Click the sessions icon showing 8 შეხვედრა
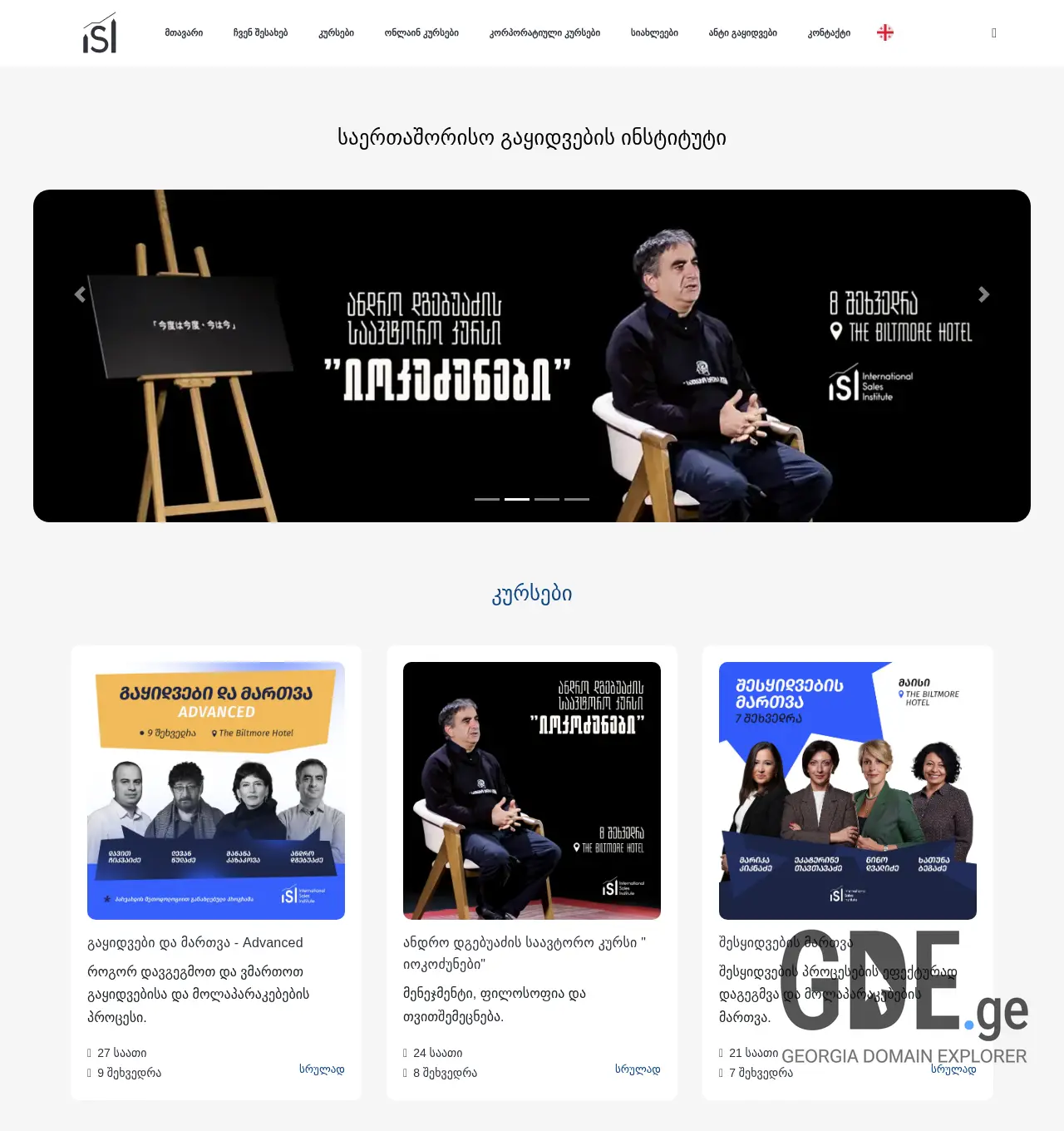Screen dimensions: 1064x1131 tap(406, 1073)
